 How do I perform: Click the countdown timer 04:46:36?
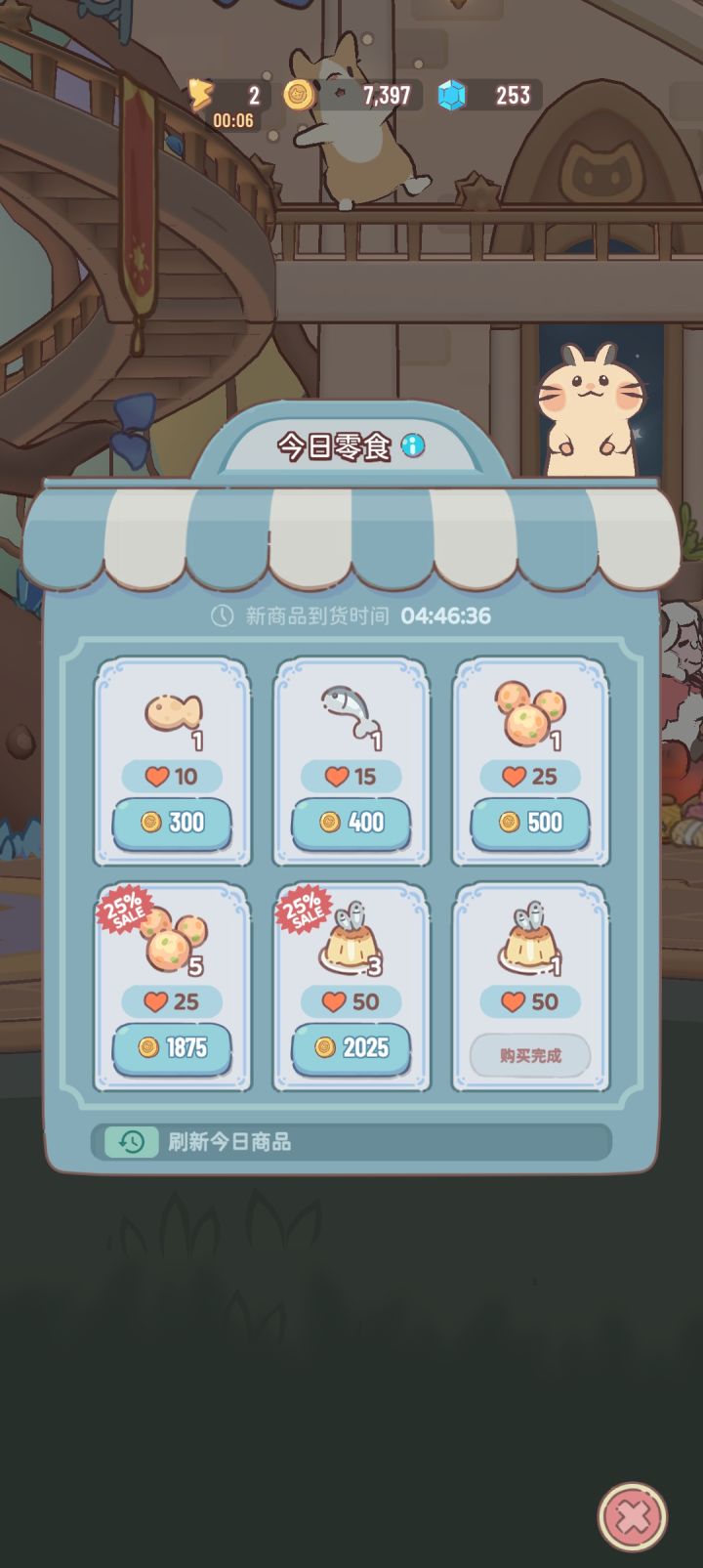point(444,615)
